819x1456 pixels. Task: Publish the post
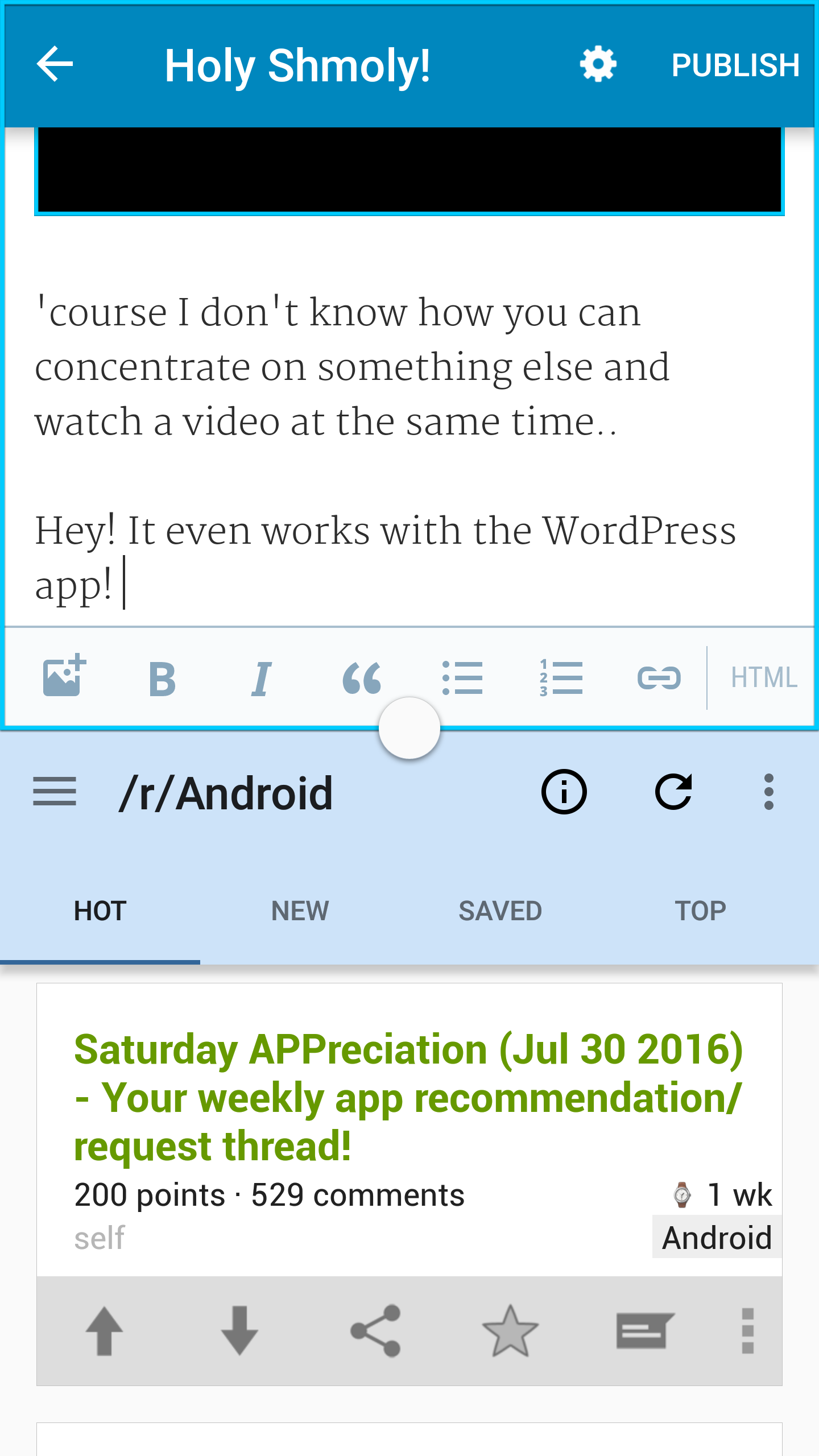tap(735, 65)
